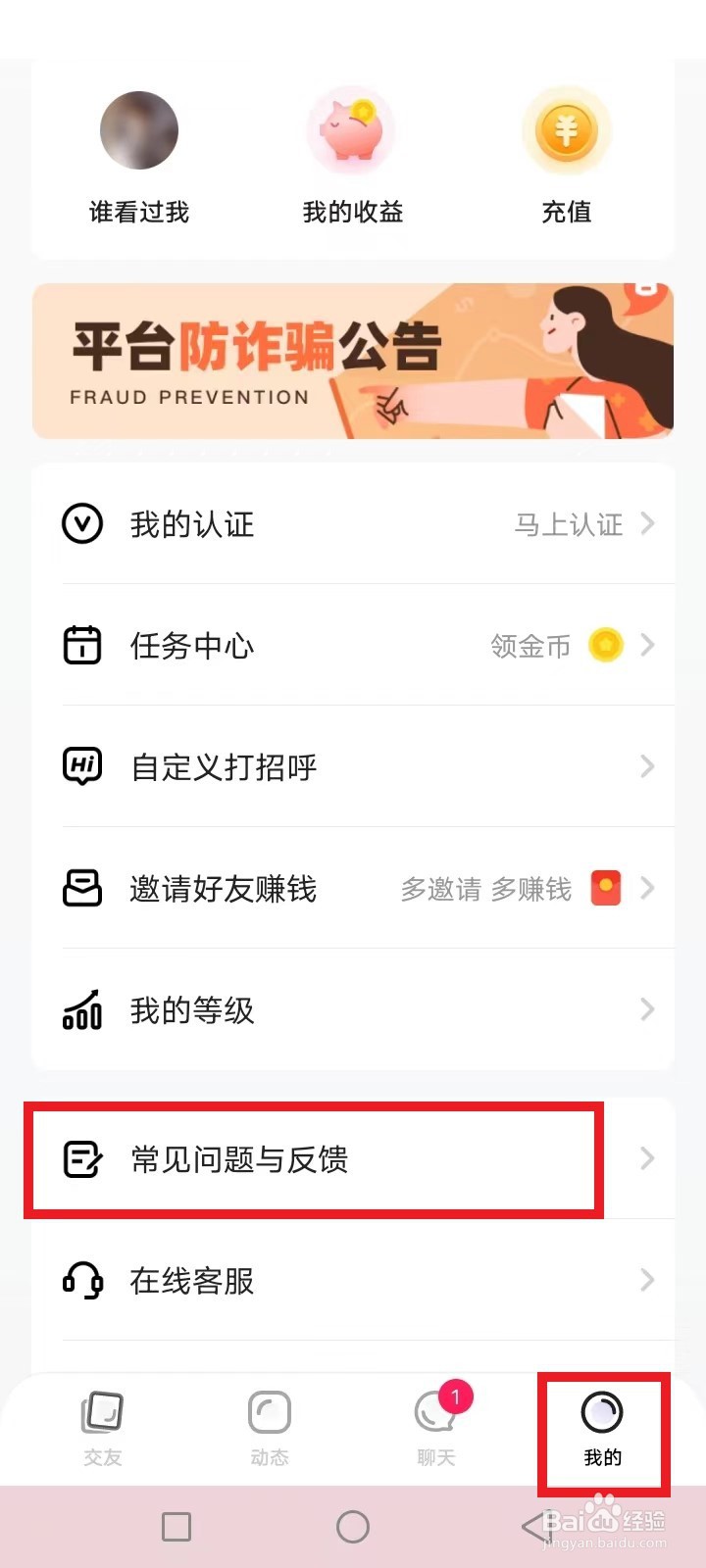This screenshot has height=1568, width=706.
Task: Tap the Hi icon beside 自定义打招呼
Action: (x=82, y=766)
